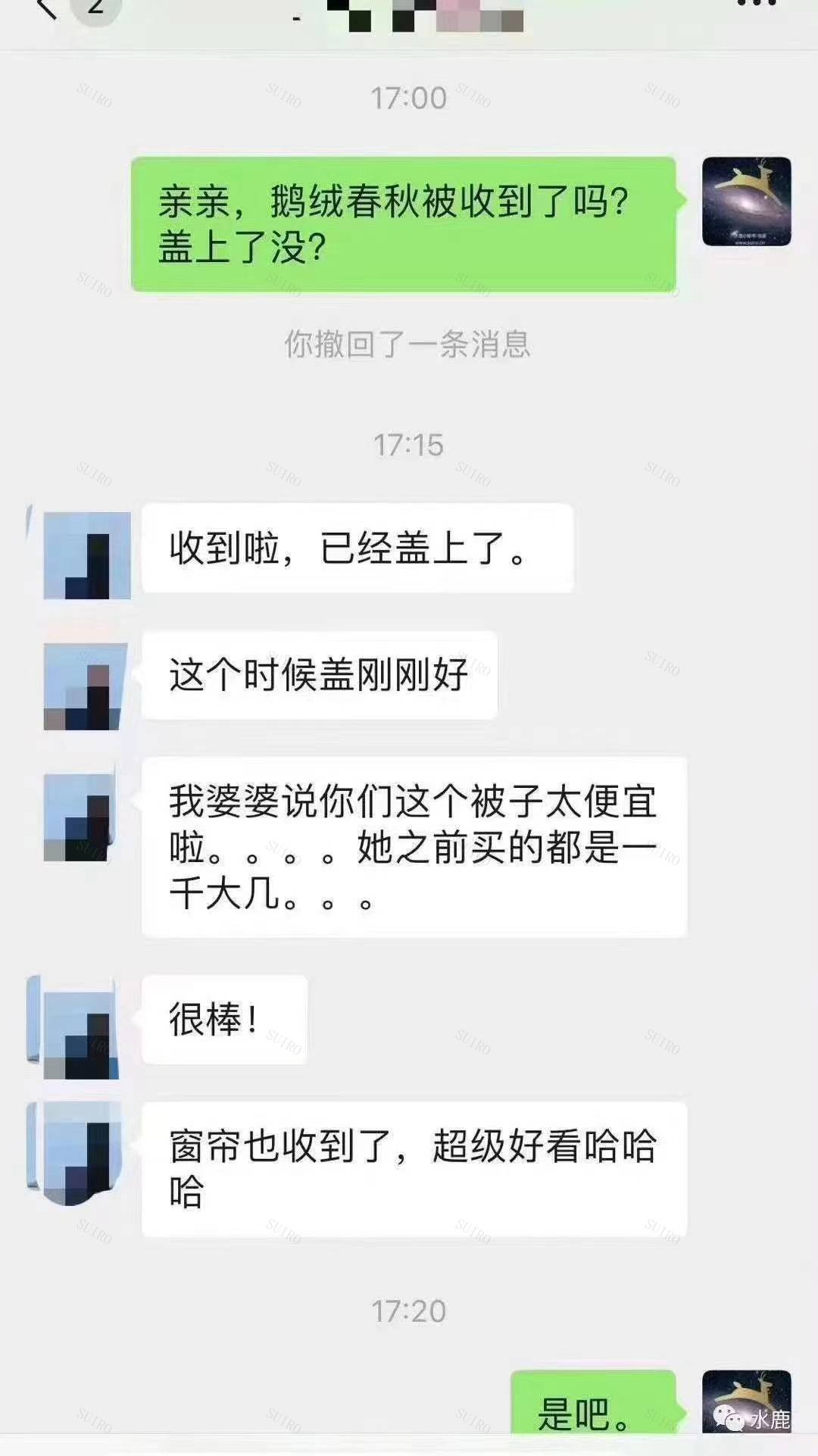Open the chat's overflow menu

[756, 5]
